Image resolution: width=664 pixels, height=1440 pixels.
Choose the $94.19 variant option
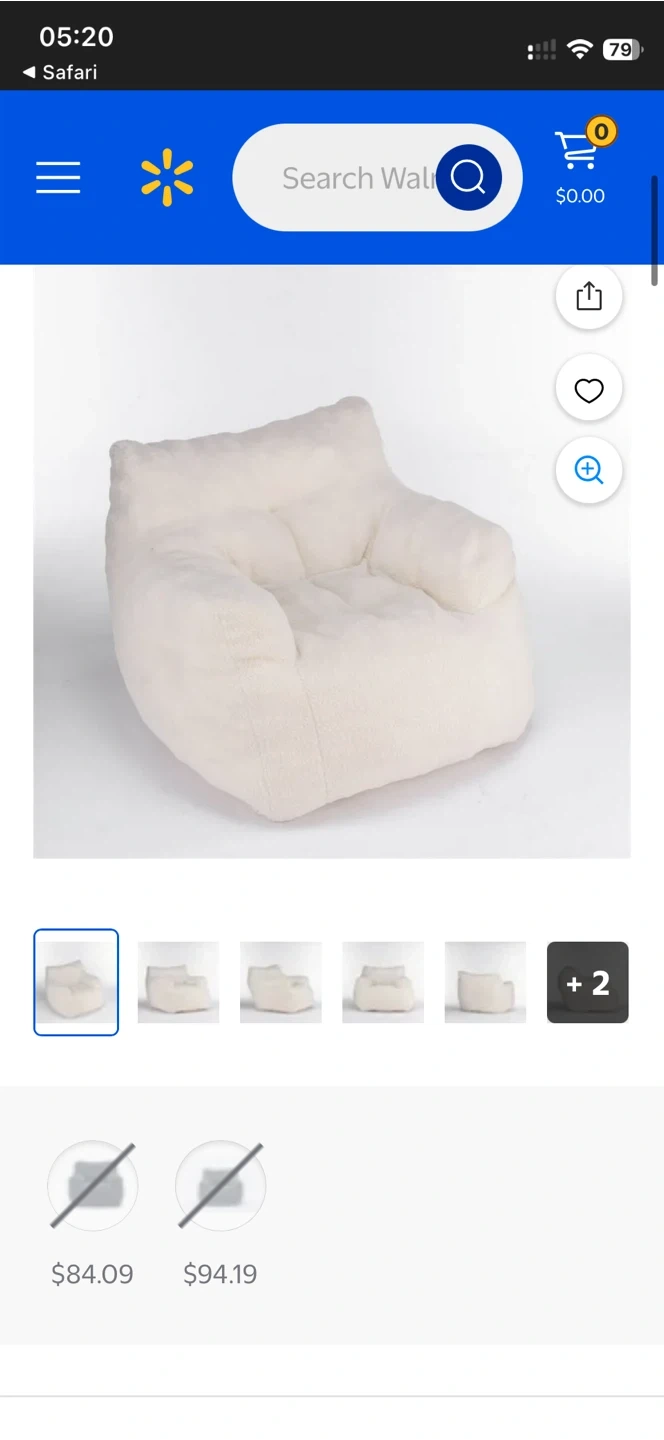(220, 1186)
